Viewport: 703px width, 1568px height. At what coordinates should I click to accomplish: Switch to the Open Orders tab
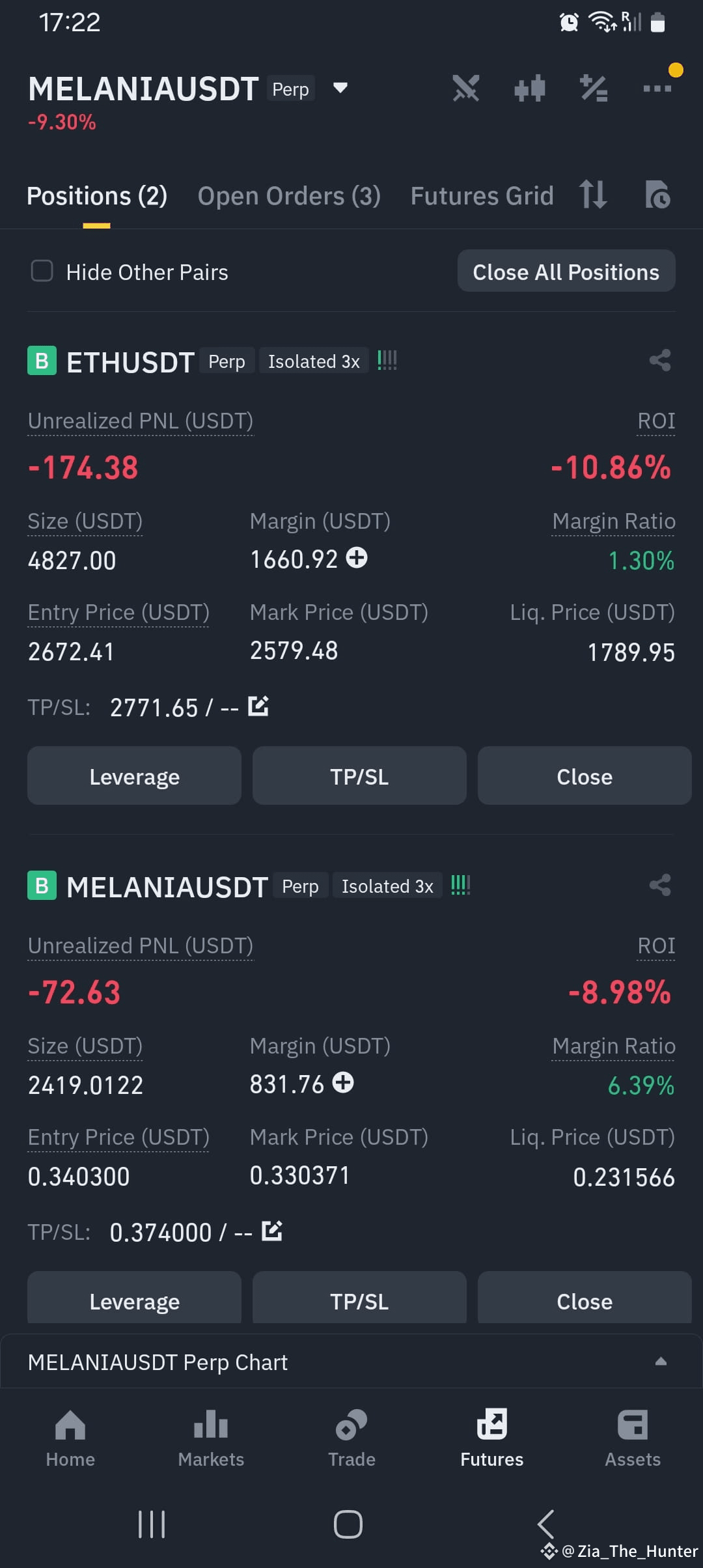coord(290,195)
